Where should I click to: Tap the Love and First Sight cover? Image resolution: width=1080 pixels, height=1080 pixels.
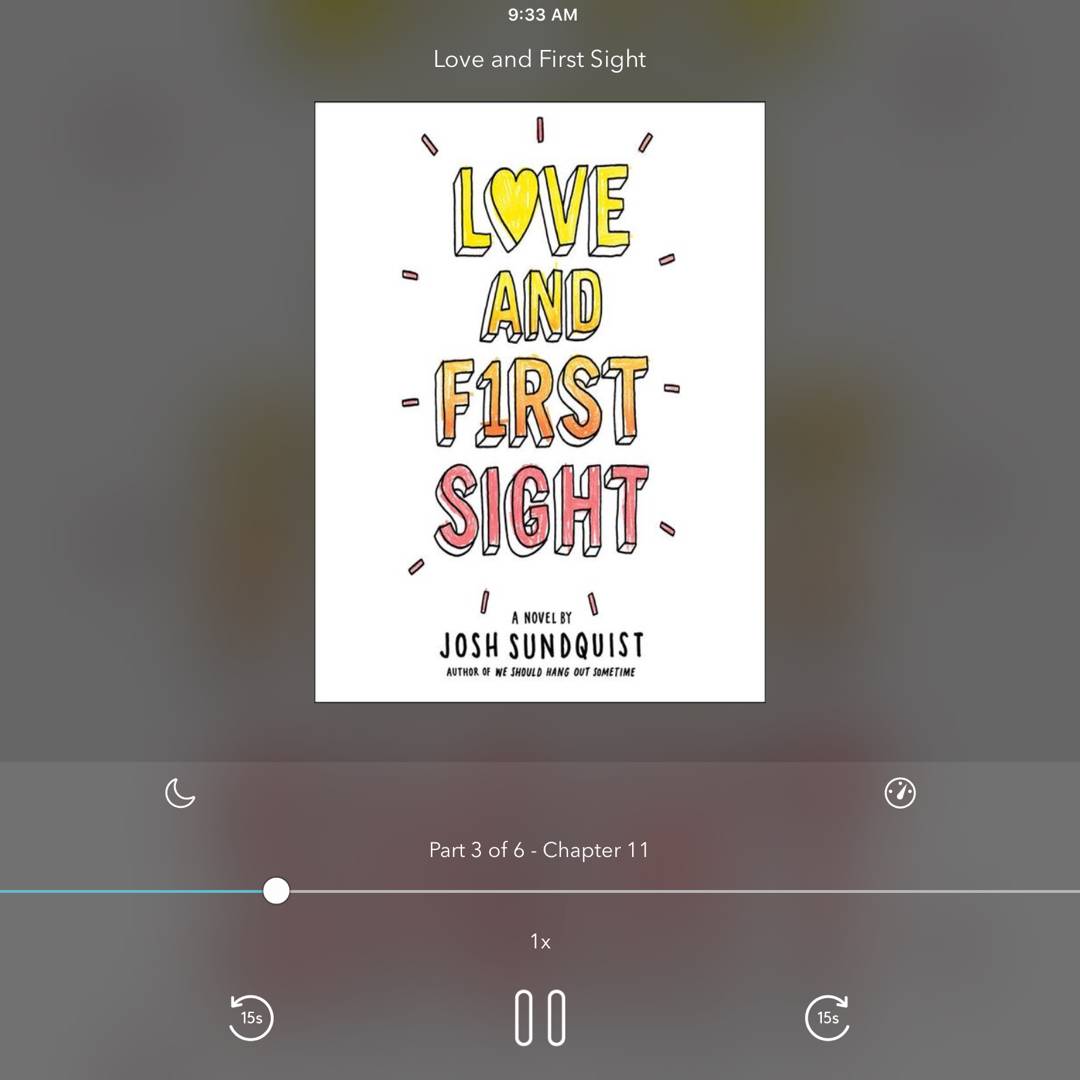(540, 402)
